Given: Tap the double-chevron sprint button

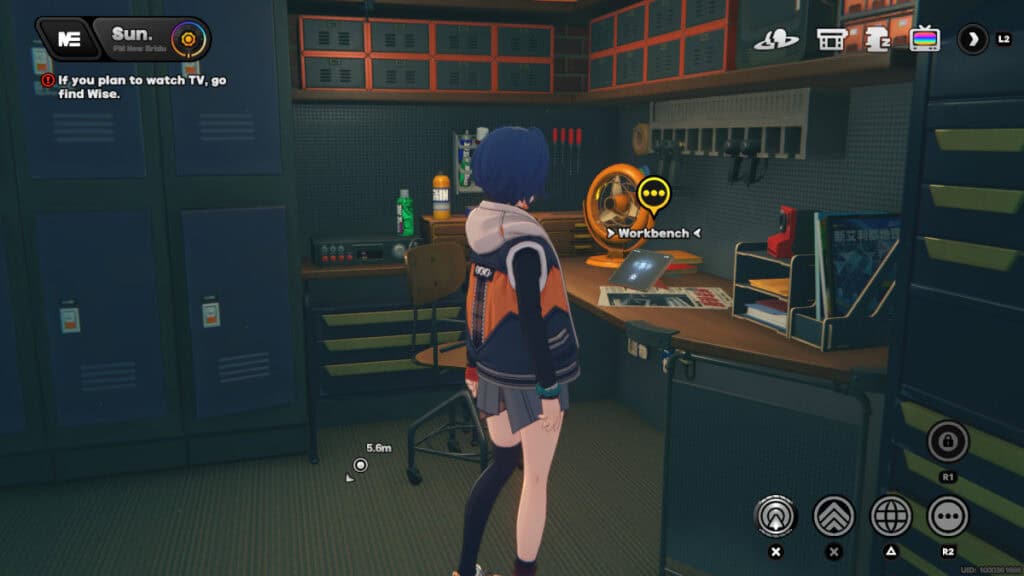Looking at the screenshot, I should click(834, 516).
